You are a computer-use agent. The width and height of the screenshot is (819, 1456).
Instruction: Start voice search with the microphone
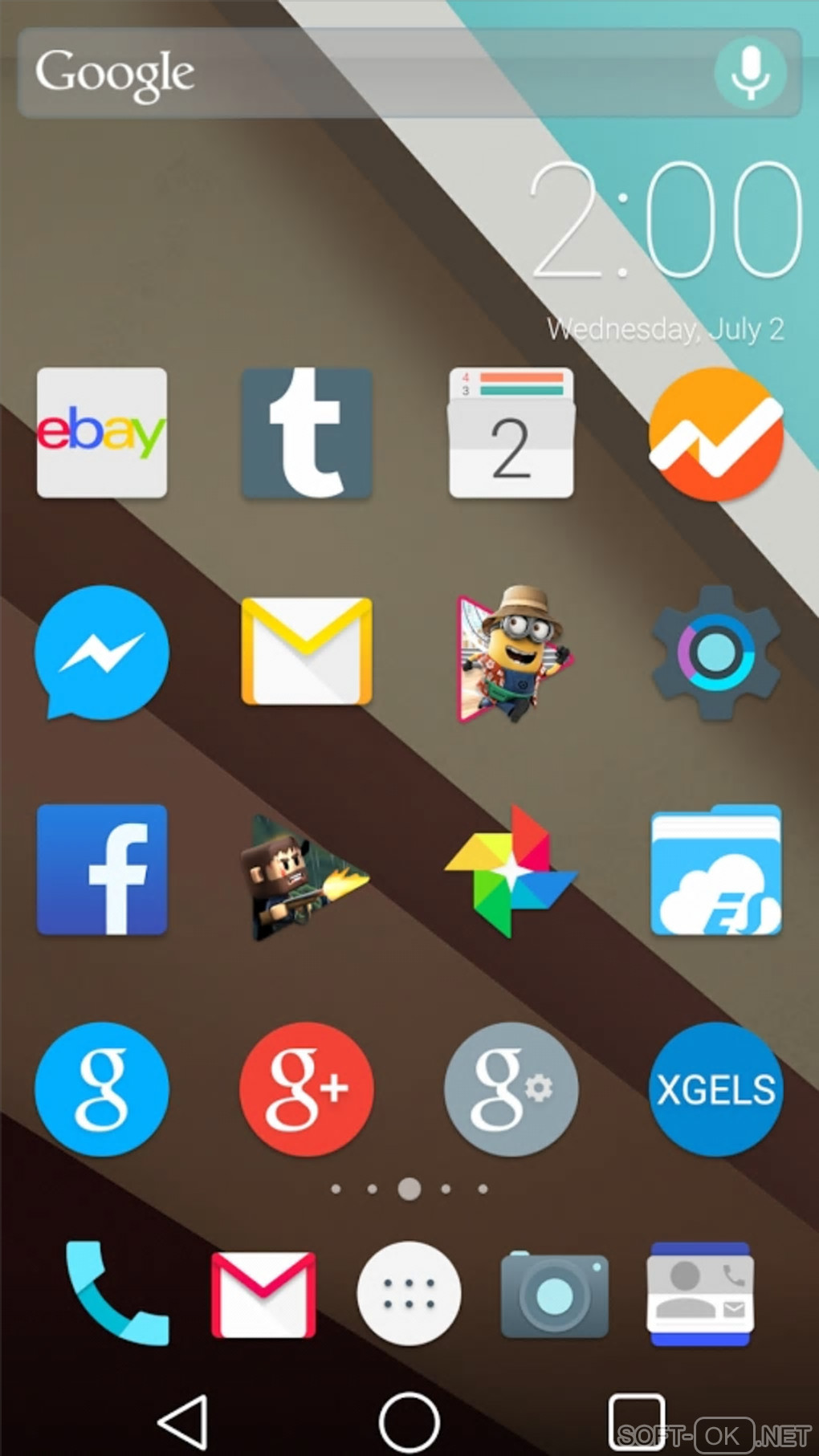point(750,73)
